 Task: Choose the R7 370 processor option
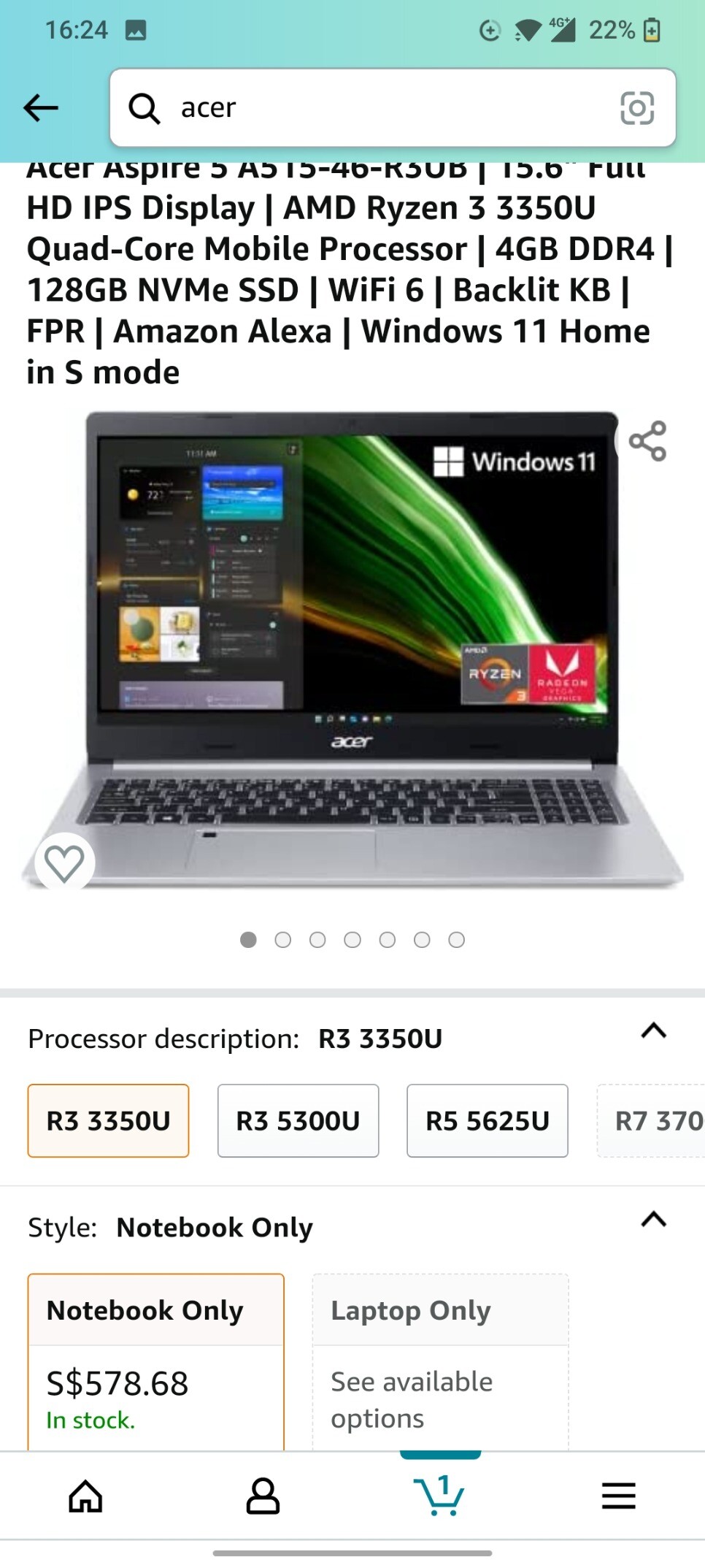(651, 1121)
